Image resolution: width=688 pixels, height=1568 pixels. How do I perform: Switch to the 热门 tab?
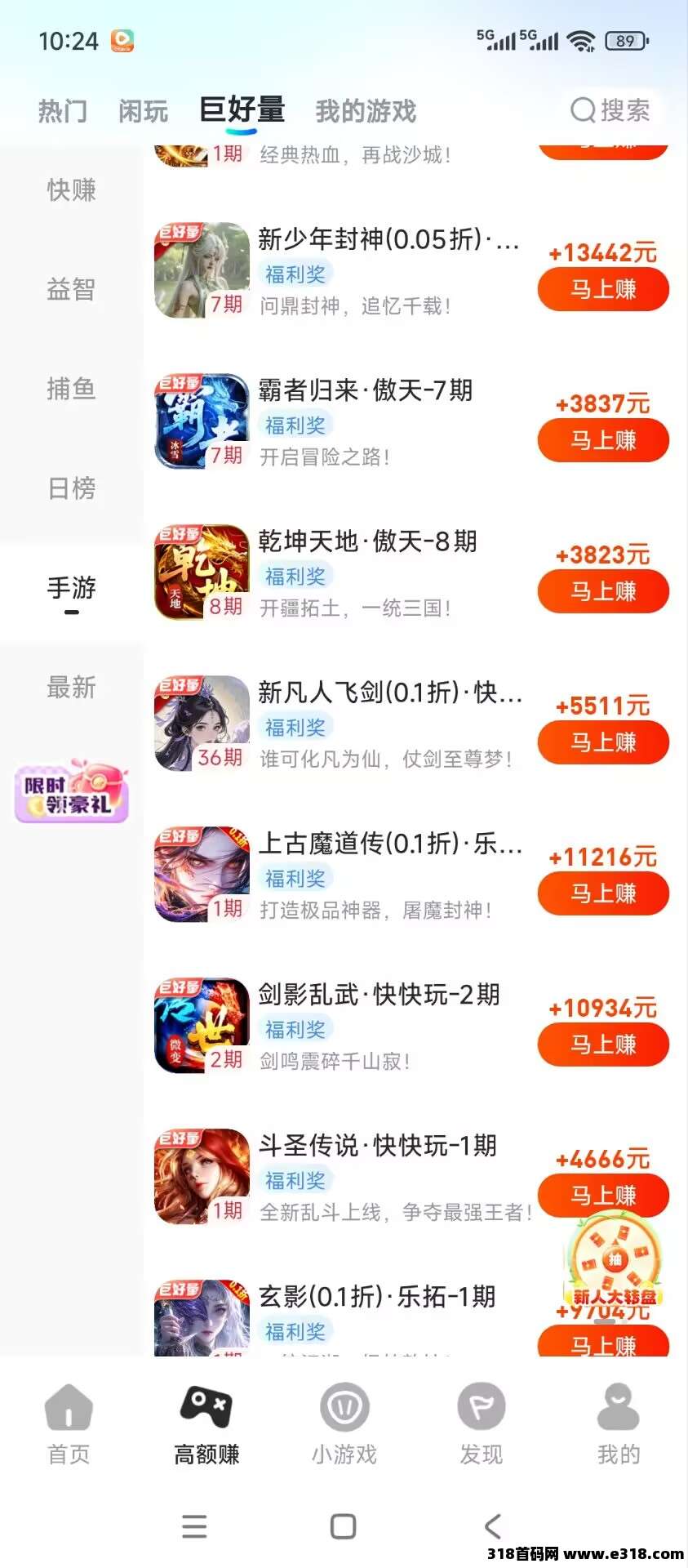(64, 111)
